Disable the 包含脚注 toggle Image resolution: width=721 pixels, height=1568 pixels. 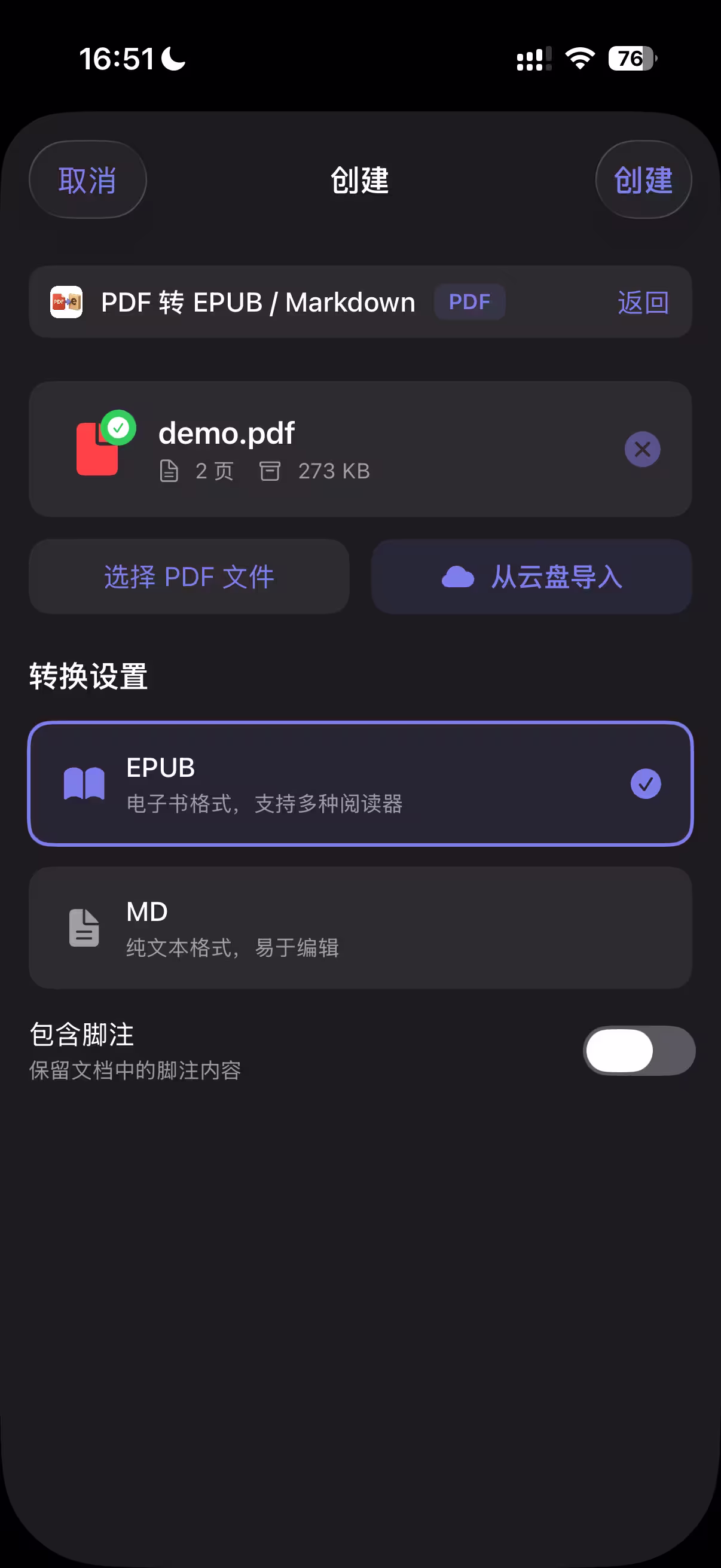pos(639,1050)
